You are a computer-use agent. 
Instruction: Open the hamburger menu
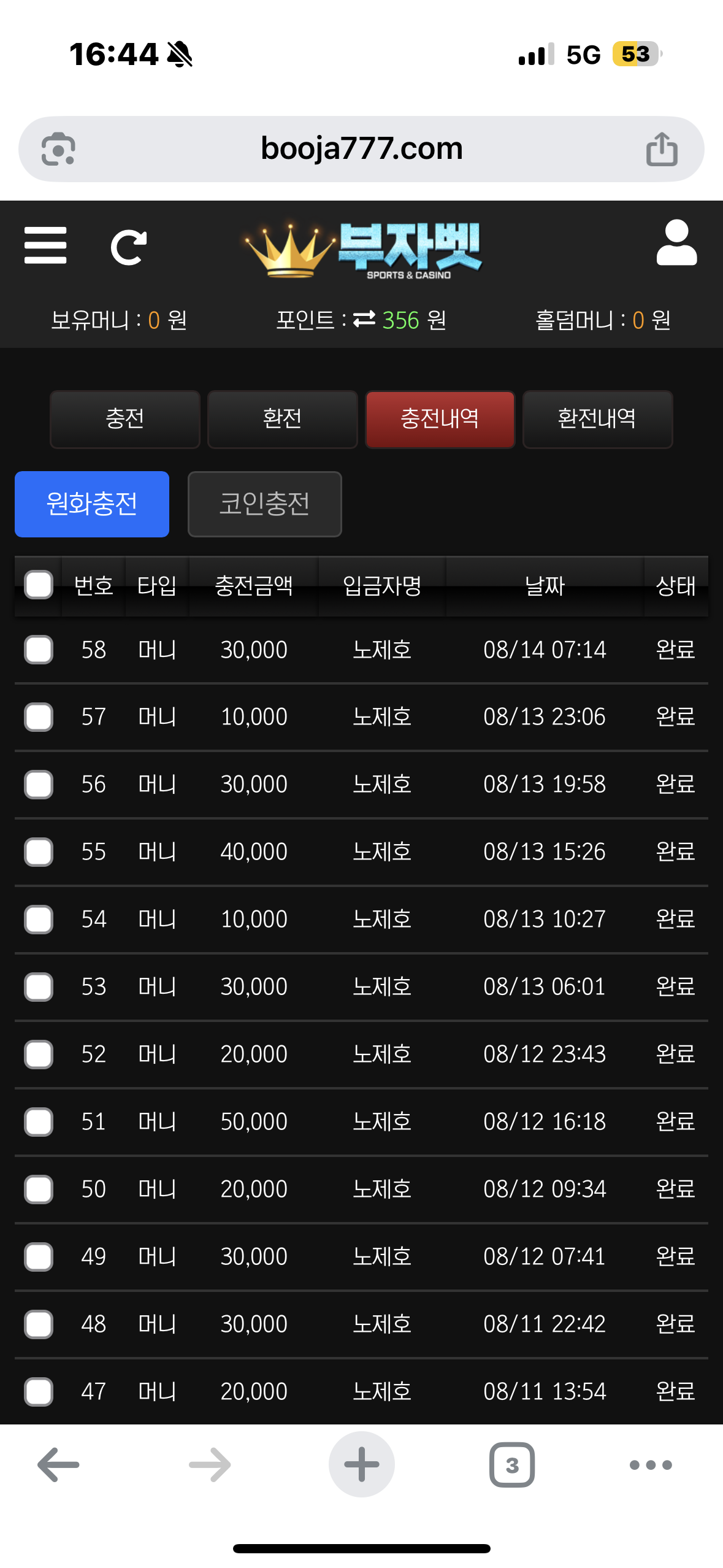(45, 245)
